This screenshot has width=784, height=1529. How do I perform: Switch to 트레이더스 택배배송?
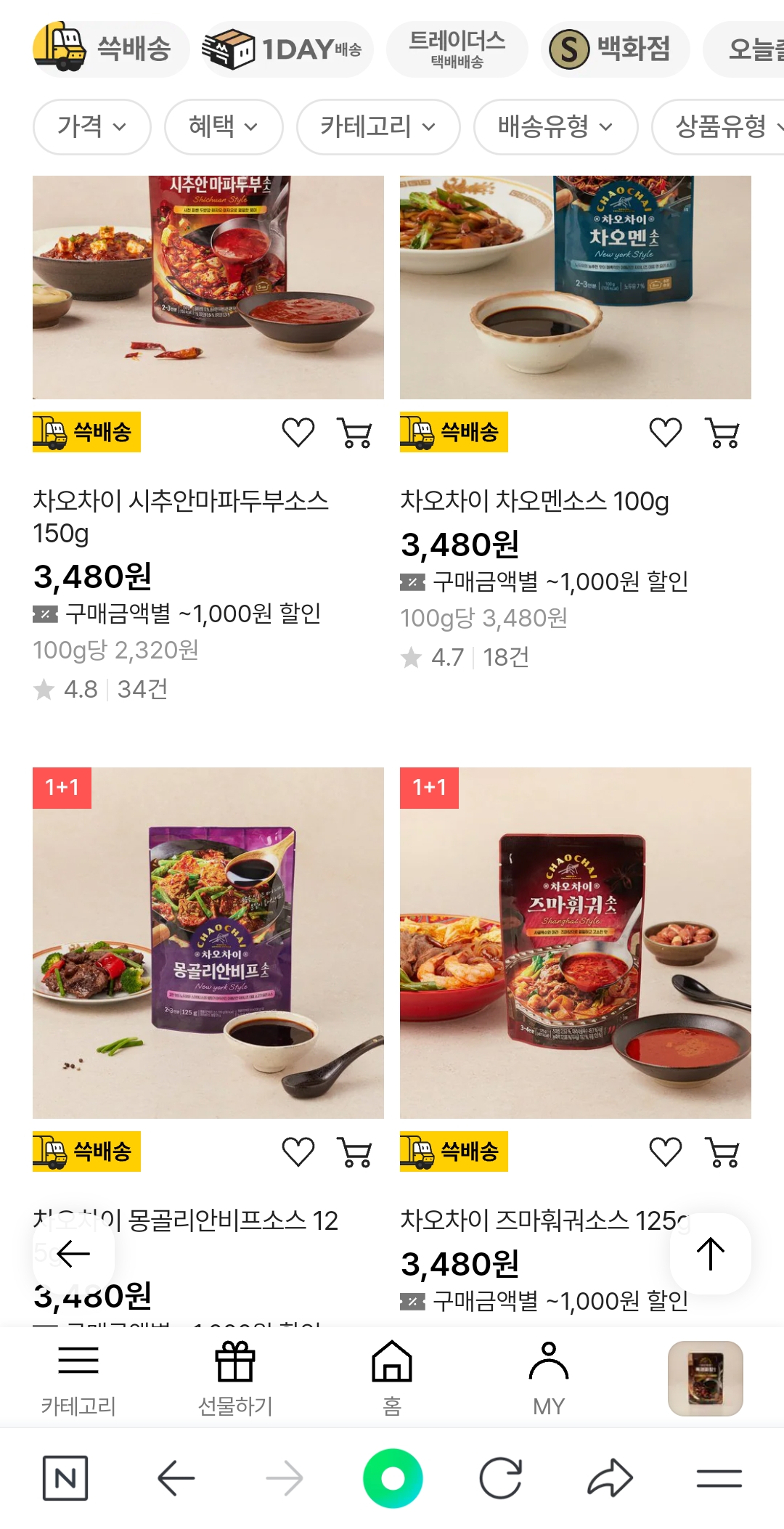[457, 49]
